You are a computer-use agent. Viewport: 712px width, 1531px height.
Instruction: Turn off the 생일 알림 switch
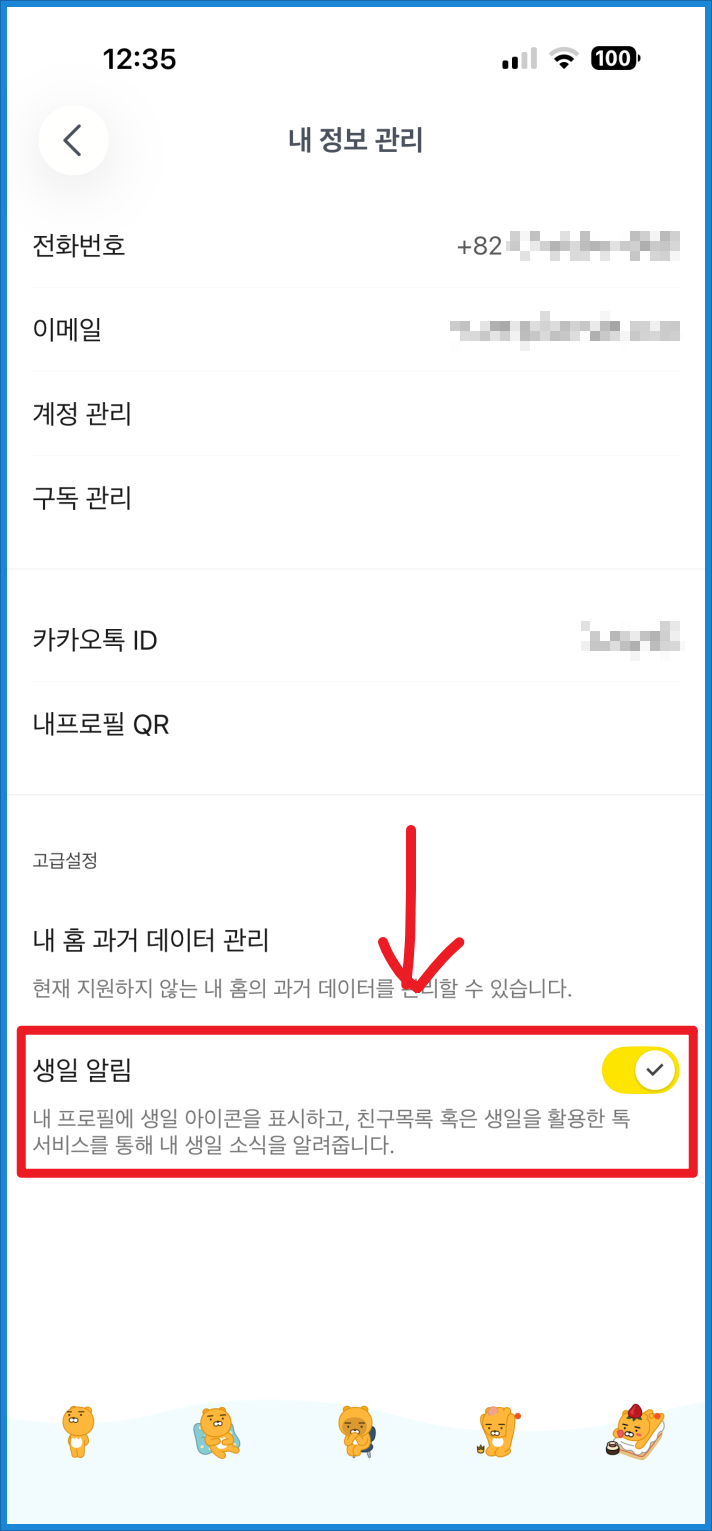[640, 1071]
